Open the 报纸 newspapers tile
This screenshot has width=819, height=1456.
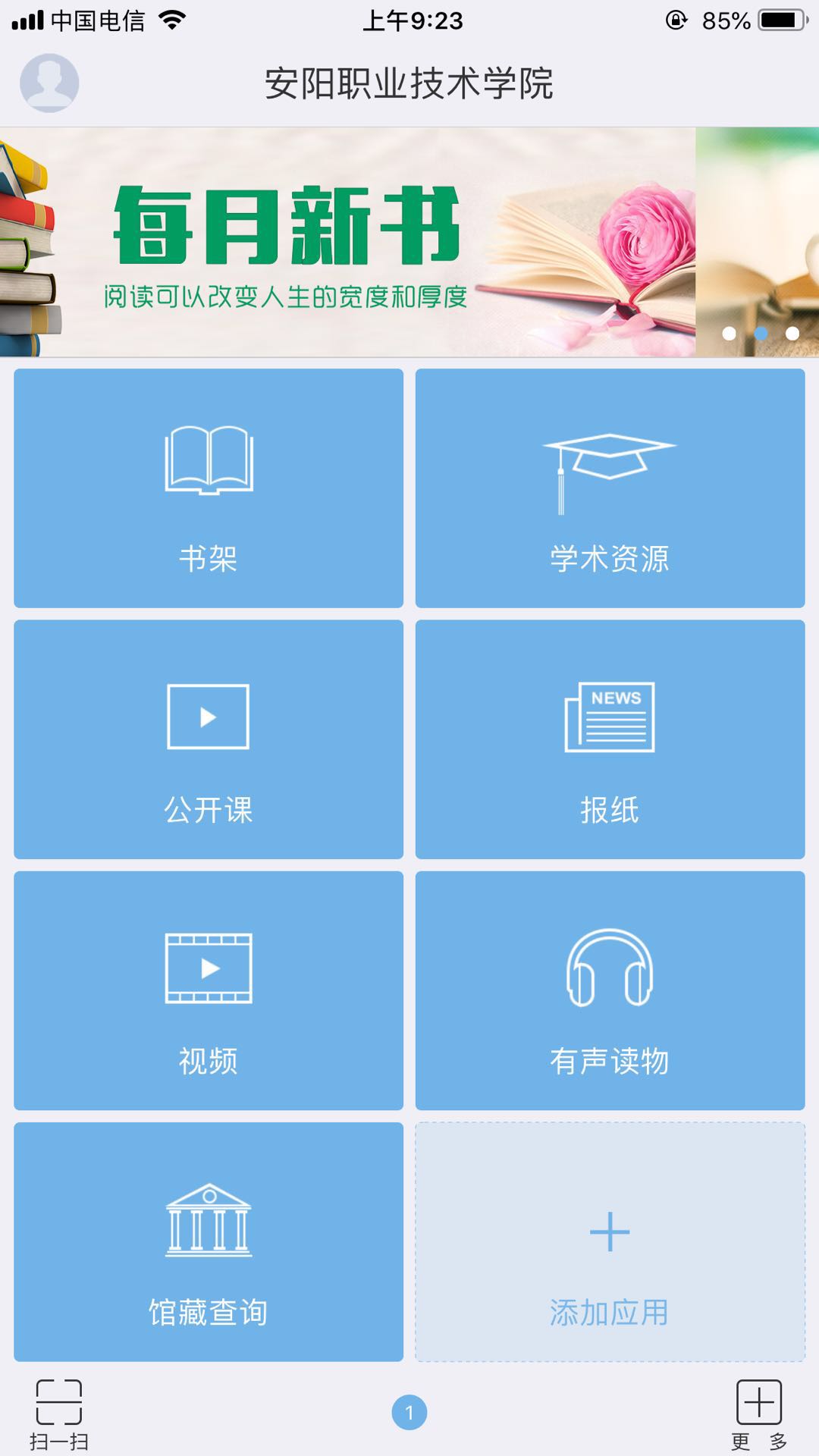pos(610,739)
